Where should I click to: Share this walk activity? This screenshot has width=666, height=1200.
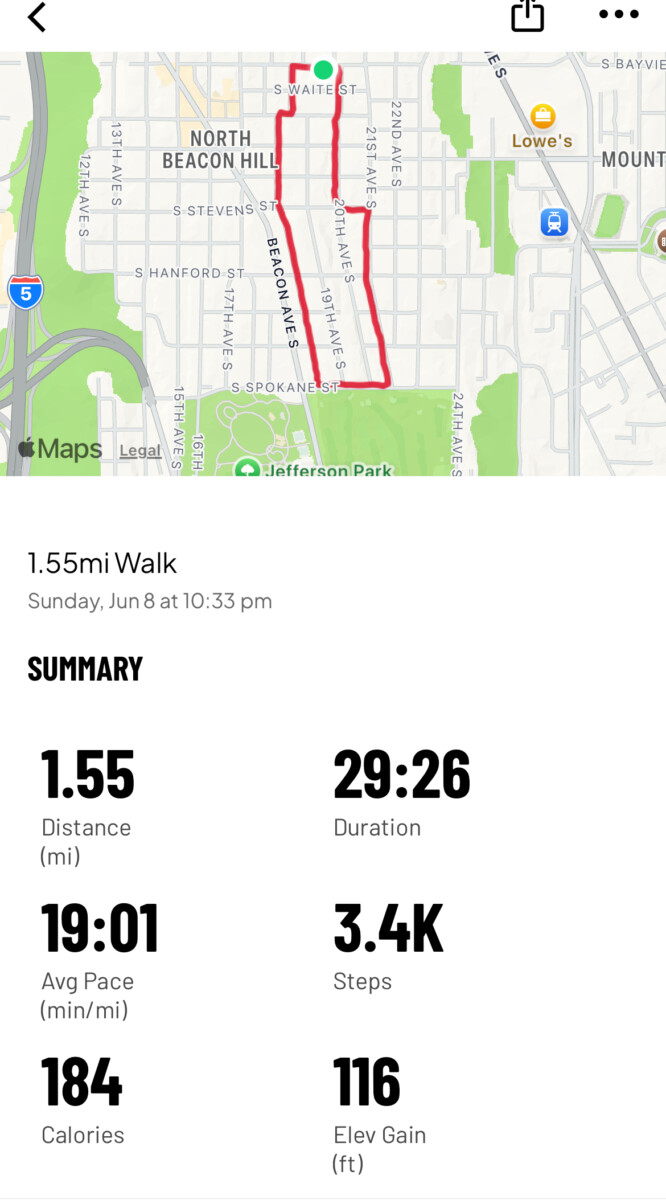(x=527, y=15)
